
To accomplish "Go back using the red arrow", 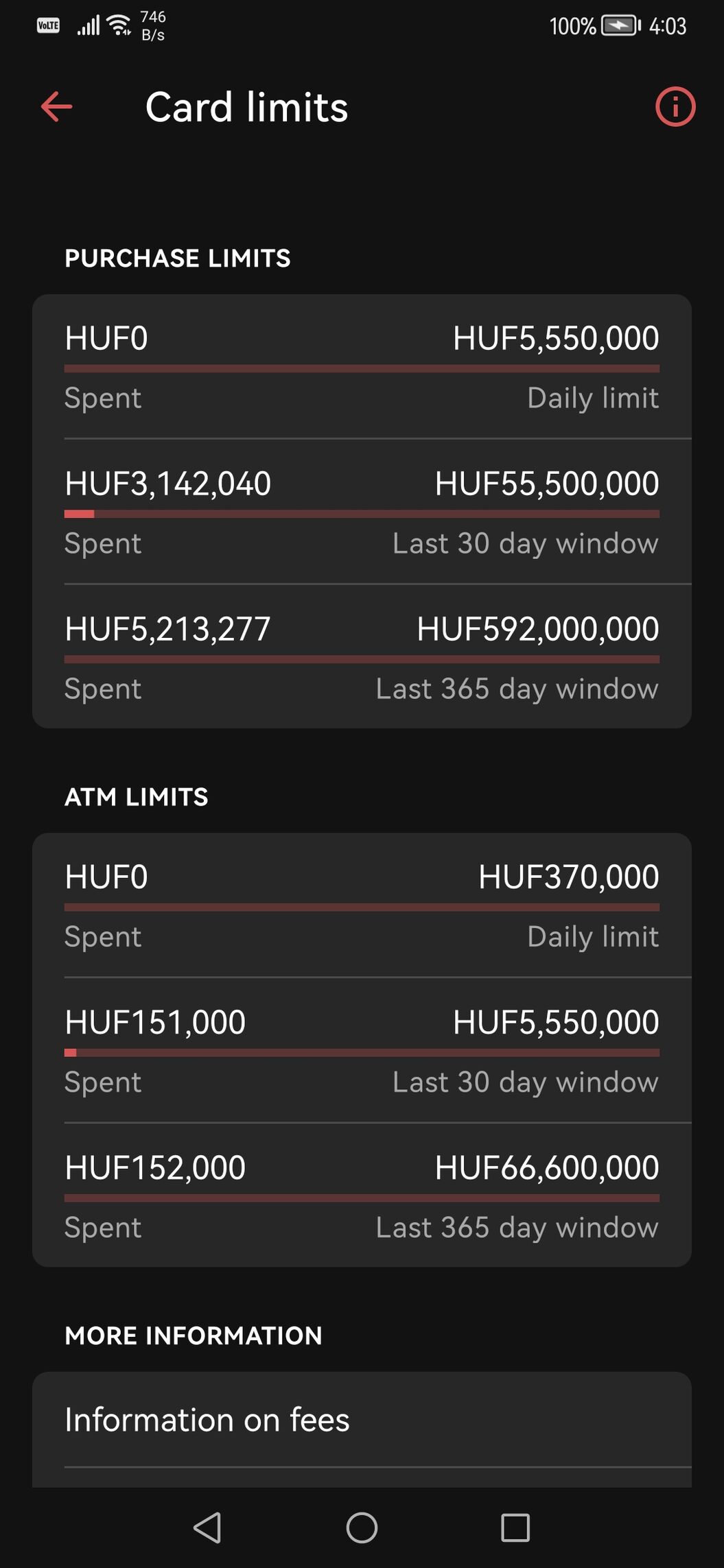I will coord(56,107).
